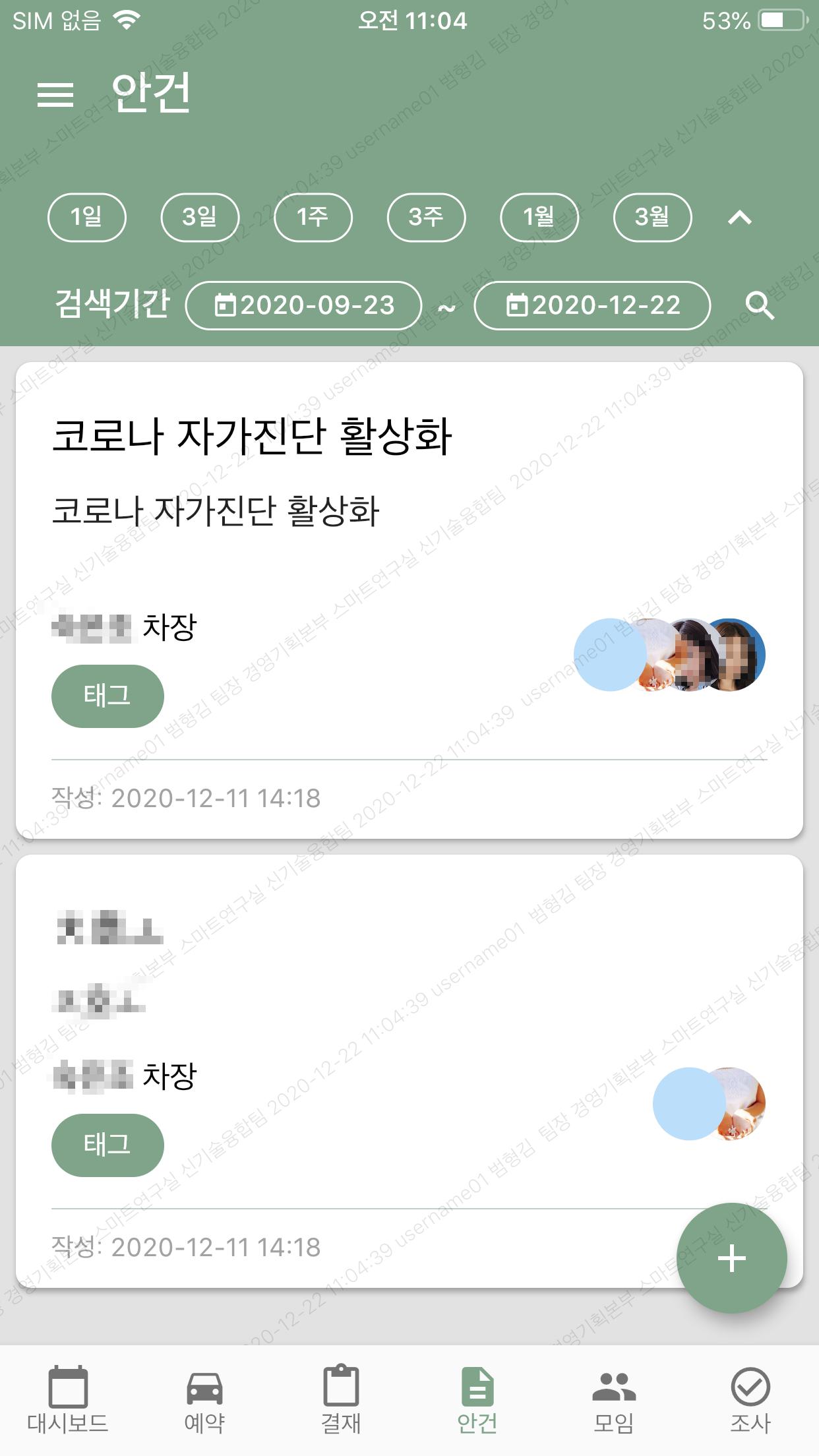Open end date picker 2020-12-22

pos(592,305)
